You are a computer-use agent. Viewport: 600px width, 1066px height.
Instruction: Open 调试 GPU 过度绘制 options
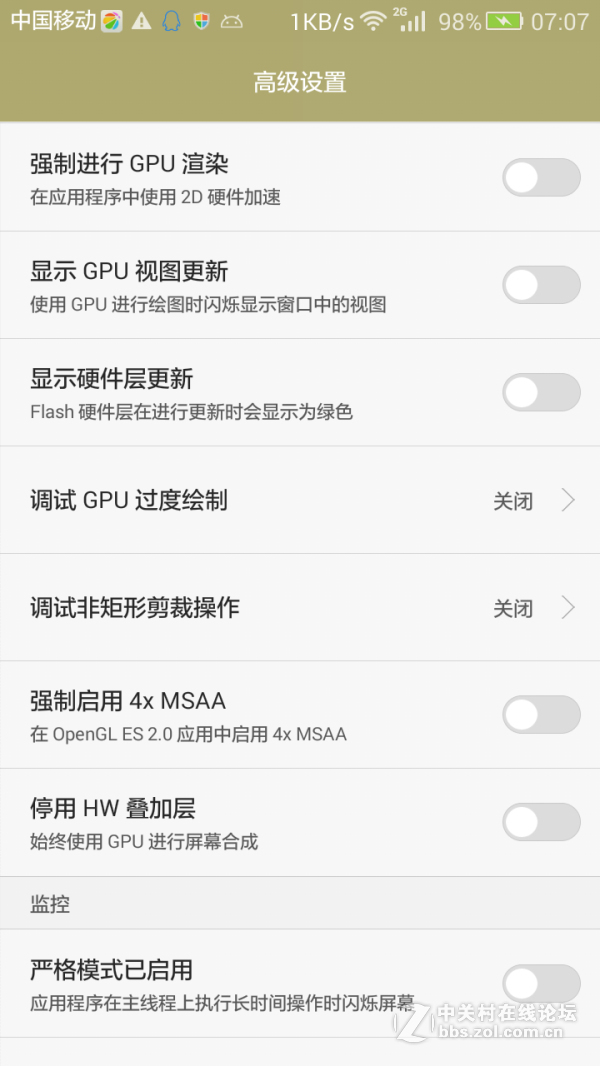click(x=300, y=500)
